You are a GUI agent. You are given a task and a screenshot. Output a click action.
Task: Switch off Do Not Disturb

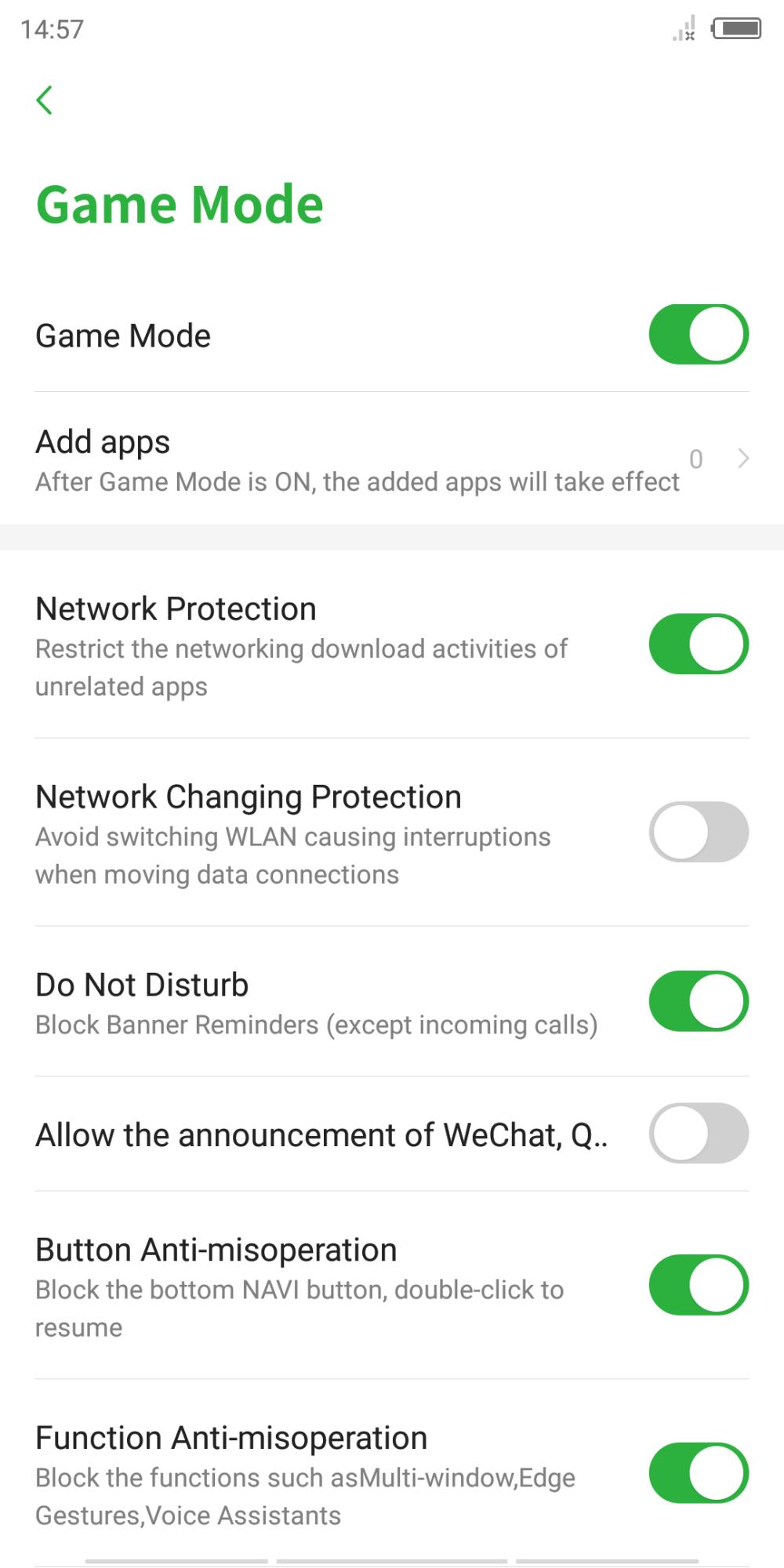(x=699, y=1001)
